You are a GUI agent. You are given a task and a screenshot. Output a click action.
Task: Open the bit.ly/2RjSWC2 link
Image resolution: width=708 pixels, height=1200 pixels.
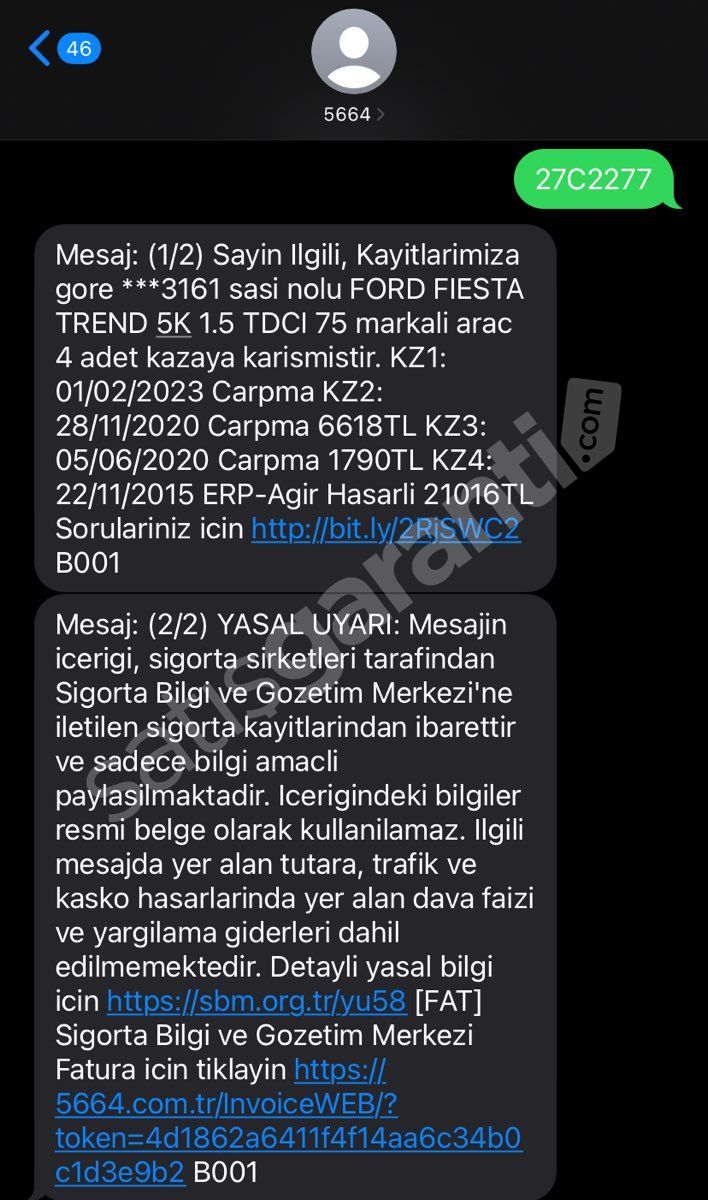(385, 528)
